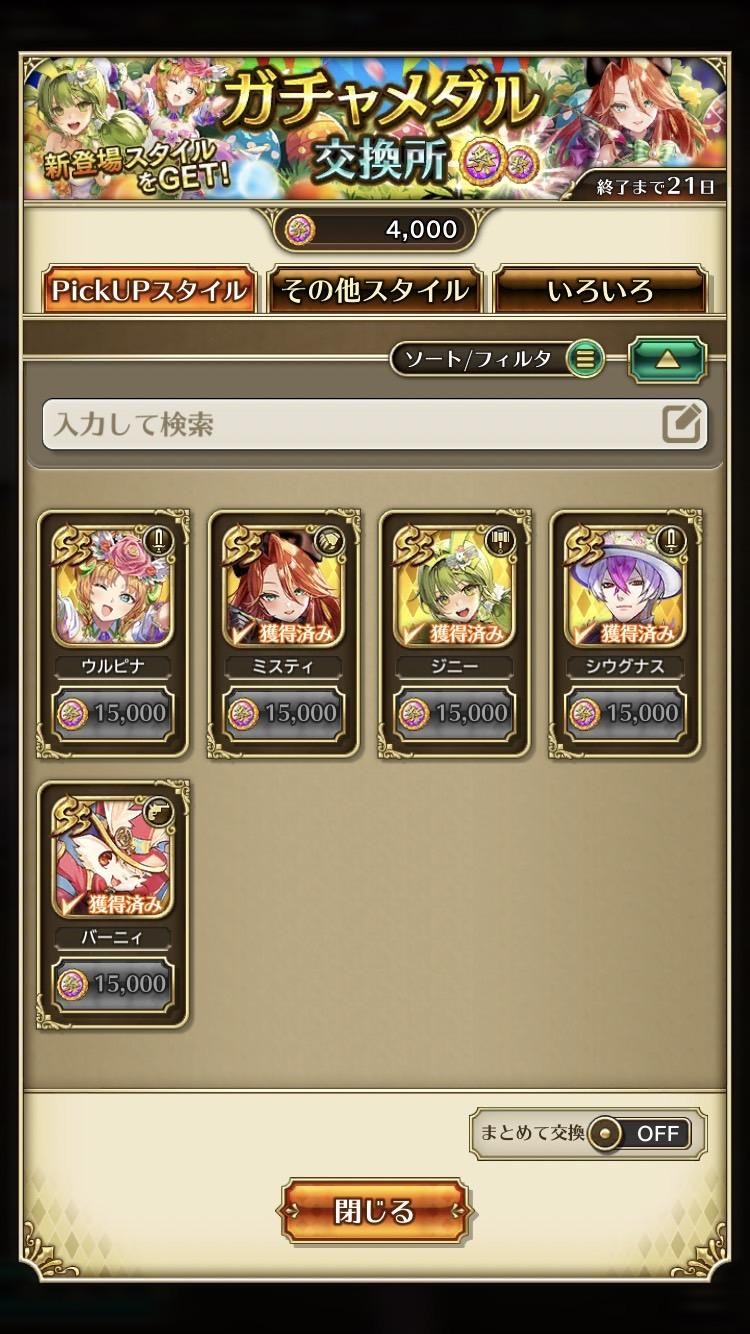Open the ソート/フィルタ menu

coord(498,359)
